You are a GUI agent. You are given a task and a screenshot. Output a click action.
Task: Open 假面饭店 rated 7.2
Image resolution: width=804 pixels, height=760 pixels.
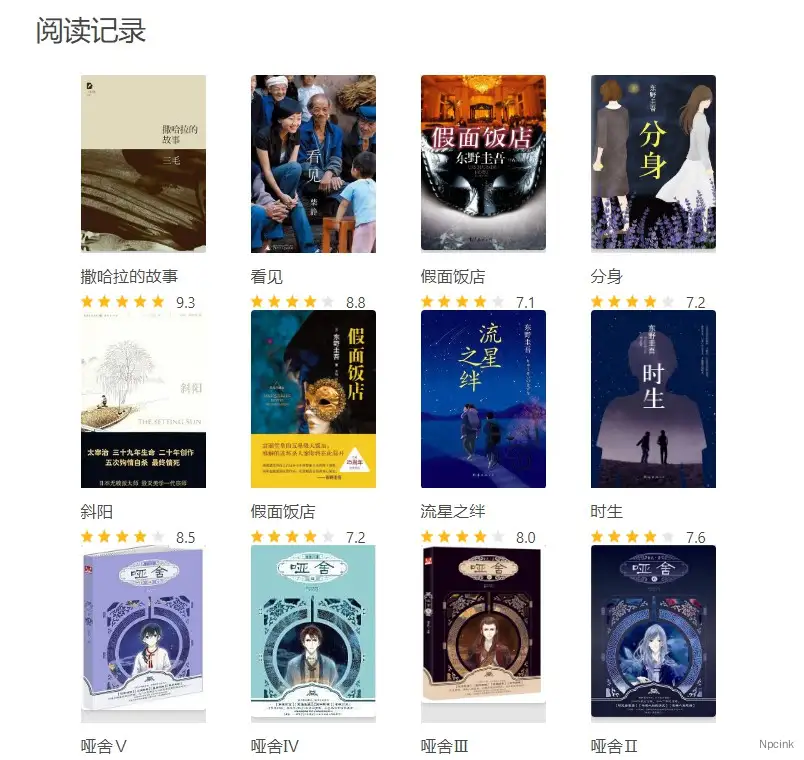coord(313,399)
